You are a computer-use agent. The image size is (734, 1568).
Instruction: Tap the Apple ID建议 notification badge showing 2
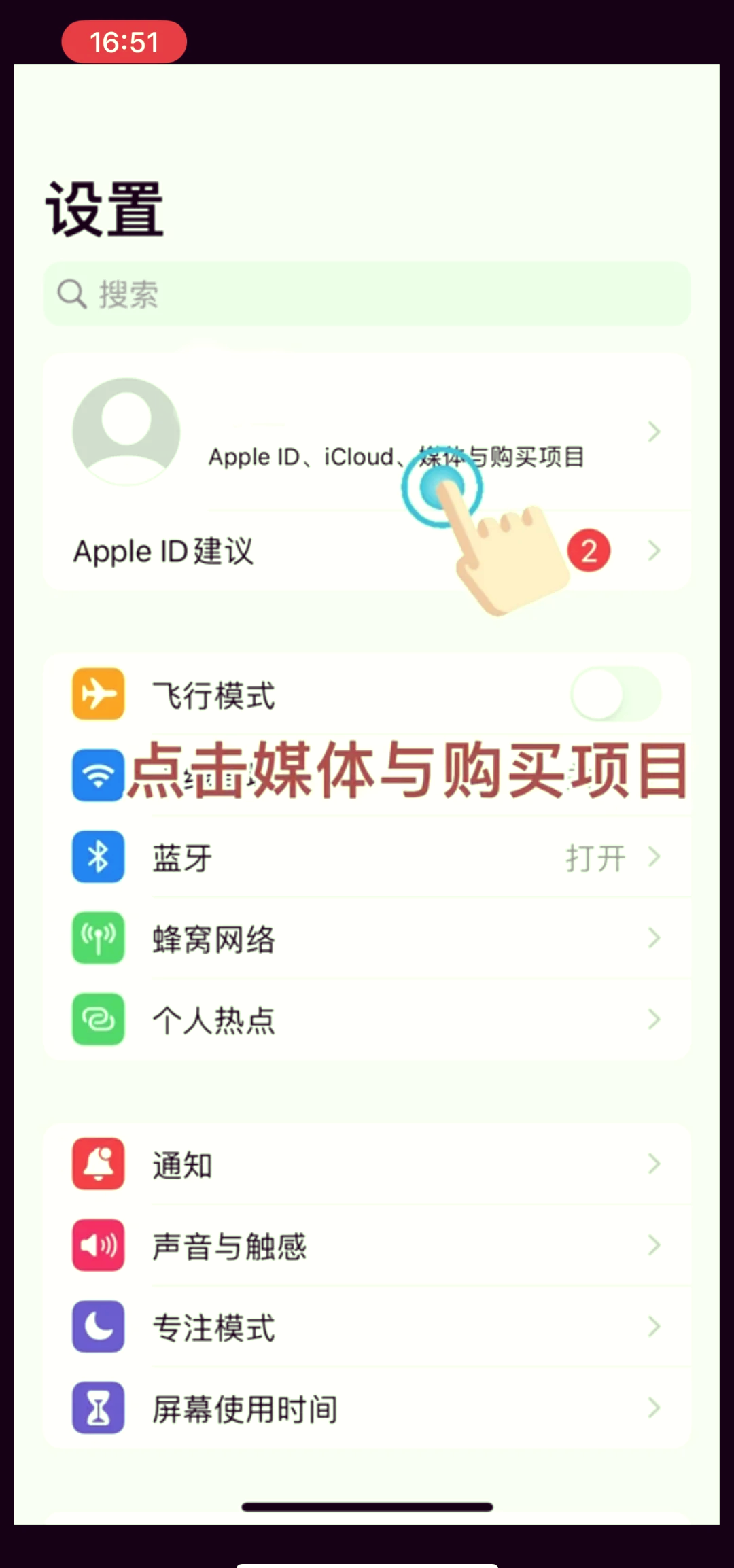pyautogui.click(x=589, y=551)
